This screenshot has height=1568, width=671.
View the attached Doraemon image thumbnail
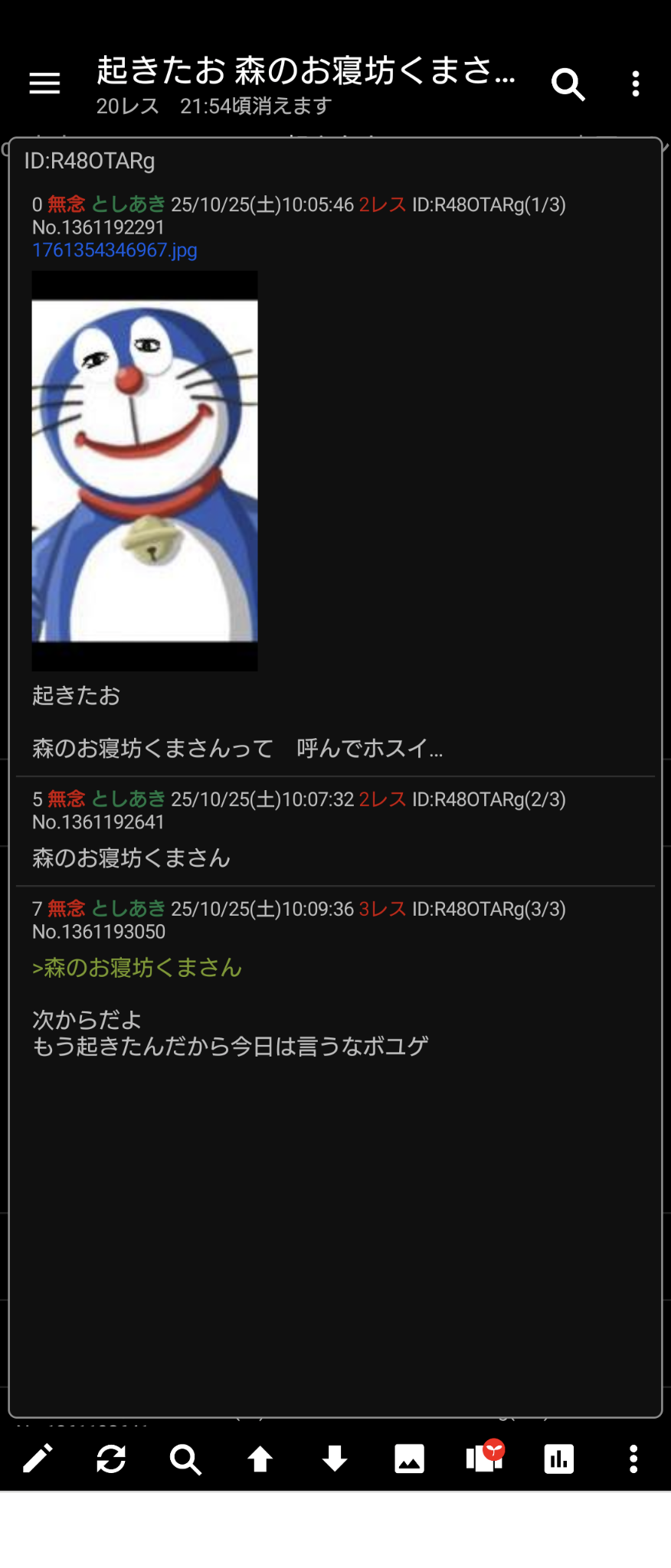click(x=145, y=470)
